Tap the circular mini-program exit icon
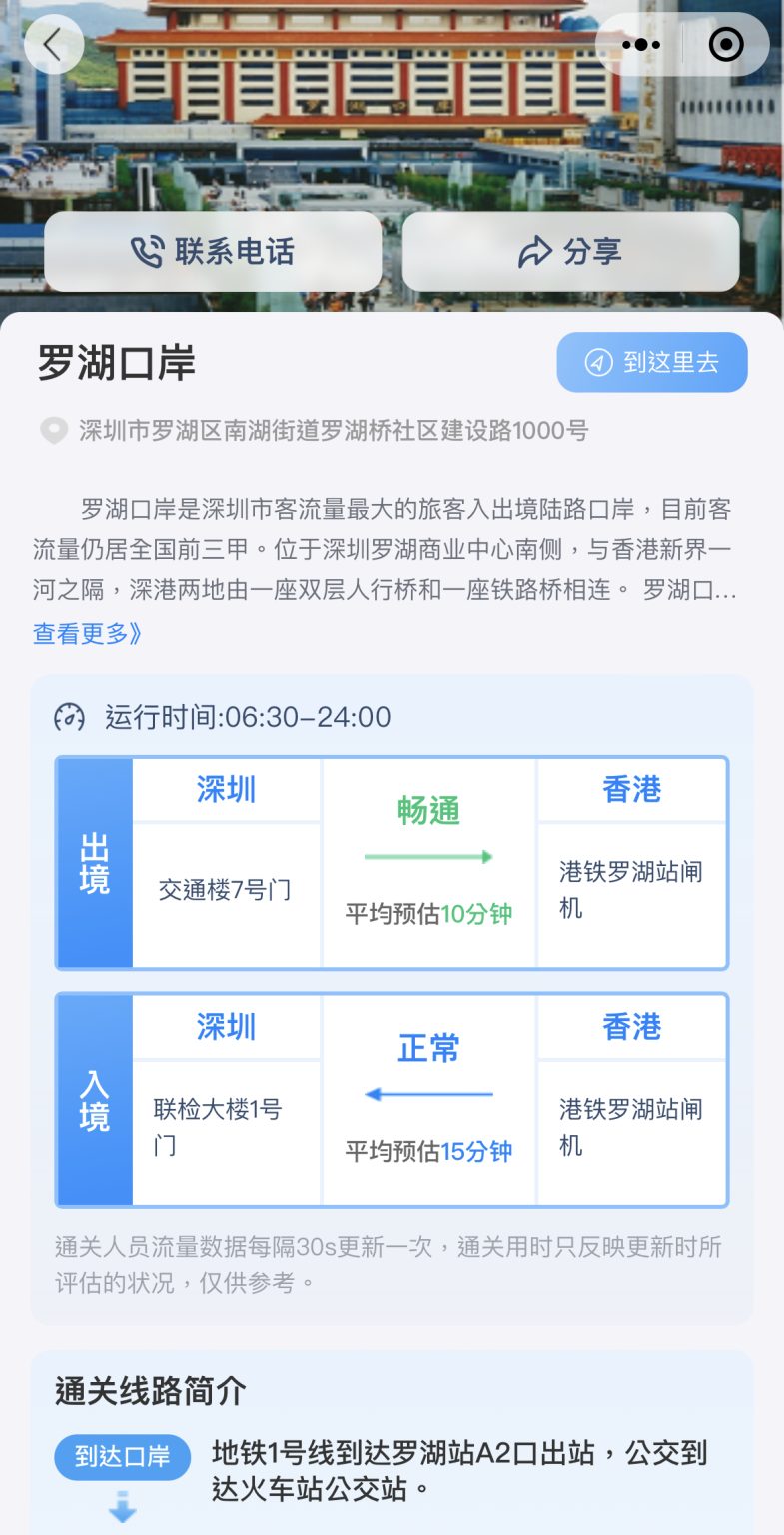The height and width of the screenshot is (1535, 784). 725,44
